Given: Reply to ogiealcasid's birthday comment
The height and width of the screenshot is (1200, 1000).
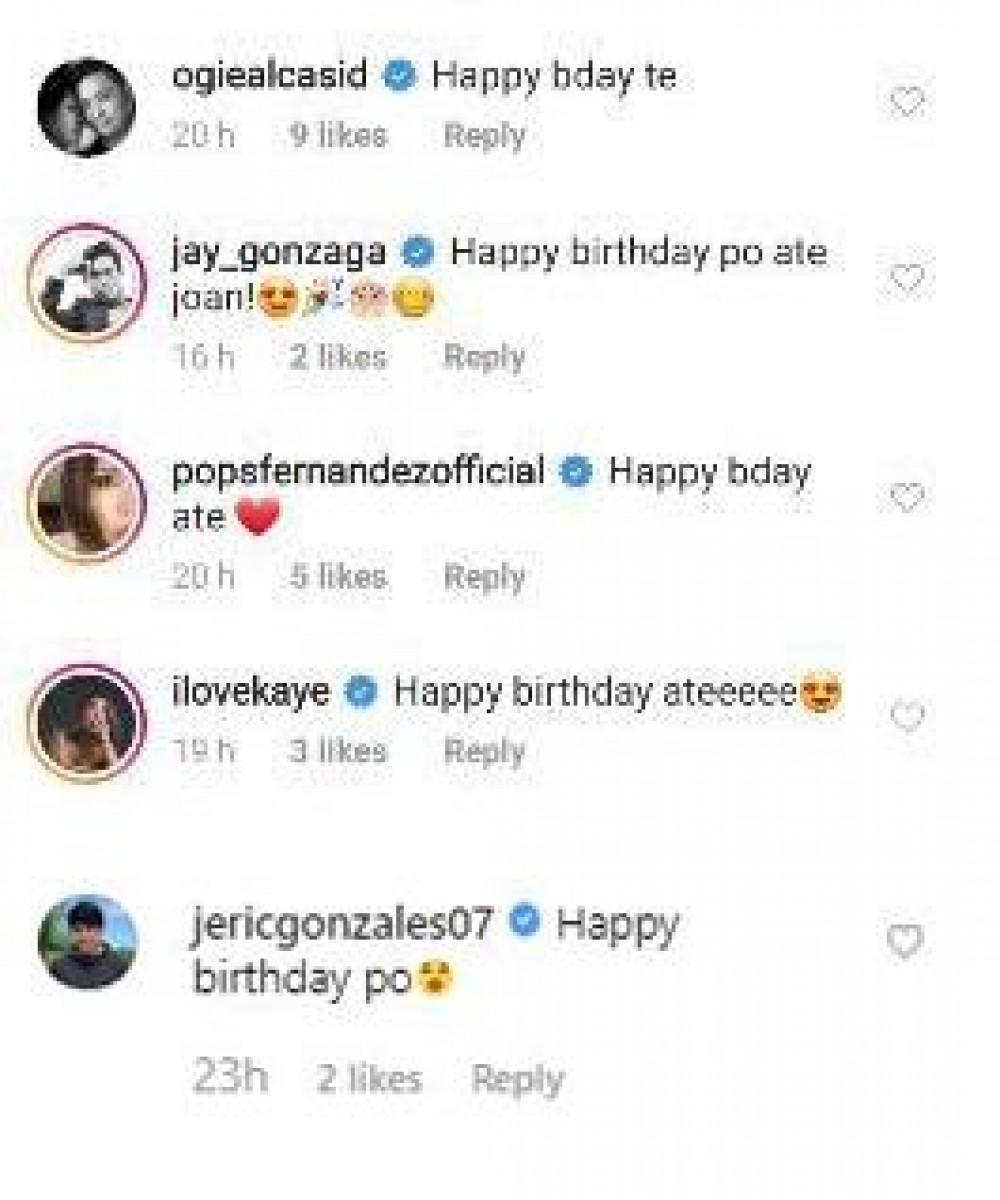Looking at the screenshot, I should pyautogui.click(x=484, y=136).
